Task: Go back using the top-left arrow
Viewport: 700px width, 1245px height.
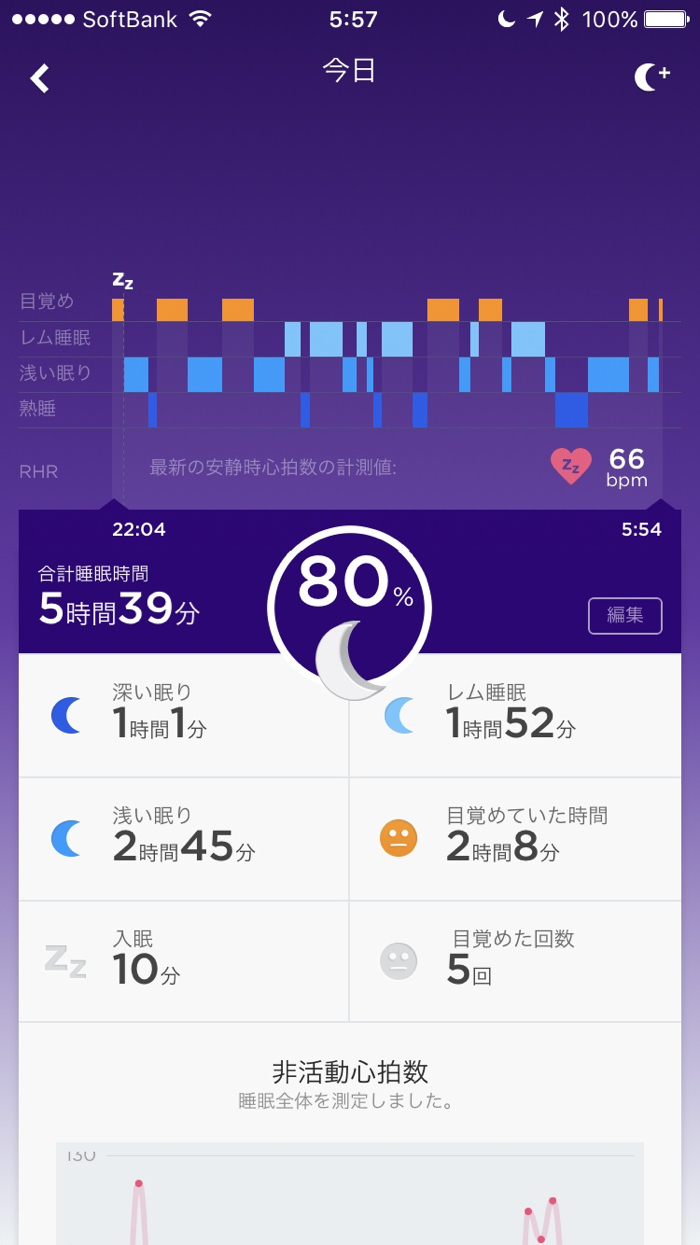Action: pos(40,78)
